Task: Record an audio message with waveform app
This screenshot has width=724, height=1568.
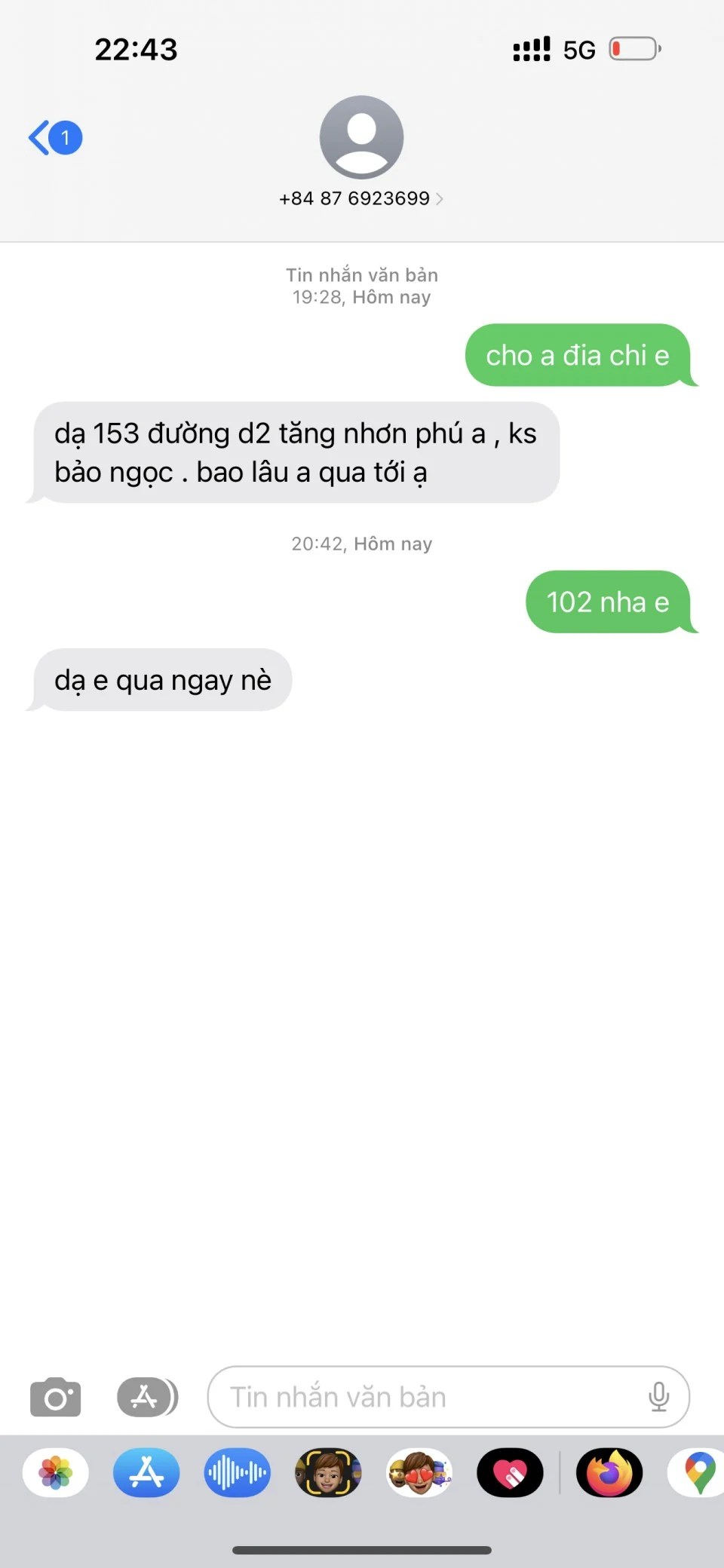Action: pos(237,1473)
